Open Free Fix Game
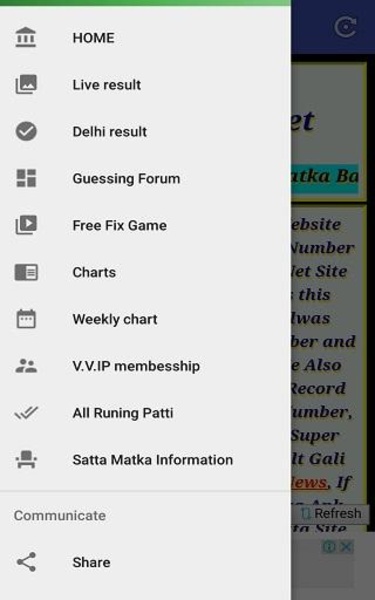Viewport: 375px width, 600px height. pos(145,225)
